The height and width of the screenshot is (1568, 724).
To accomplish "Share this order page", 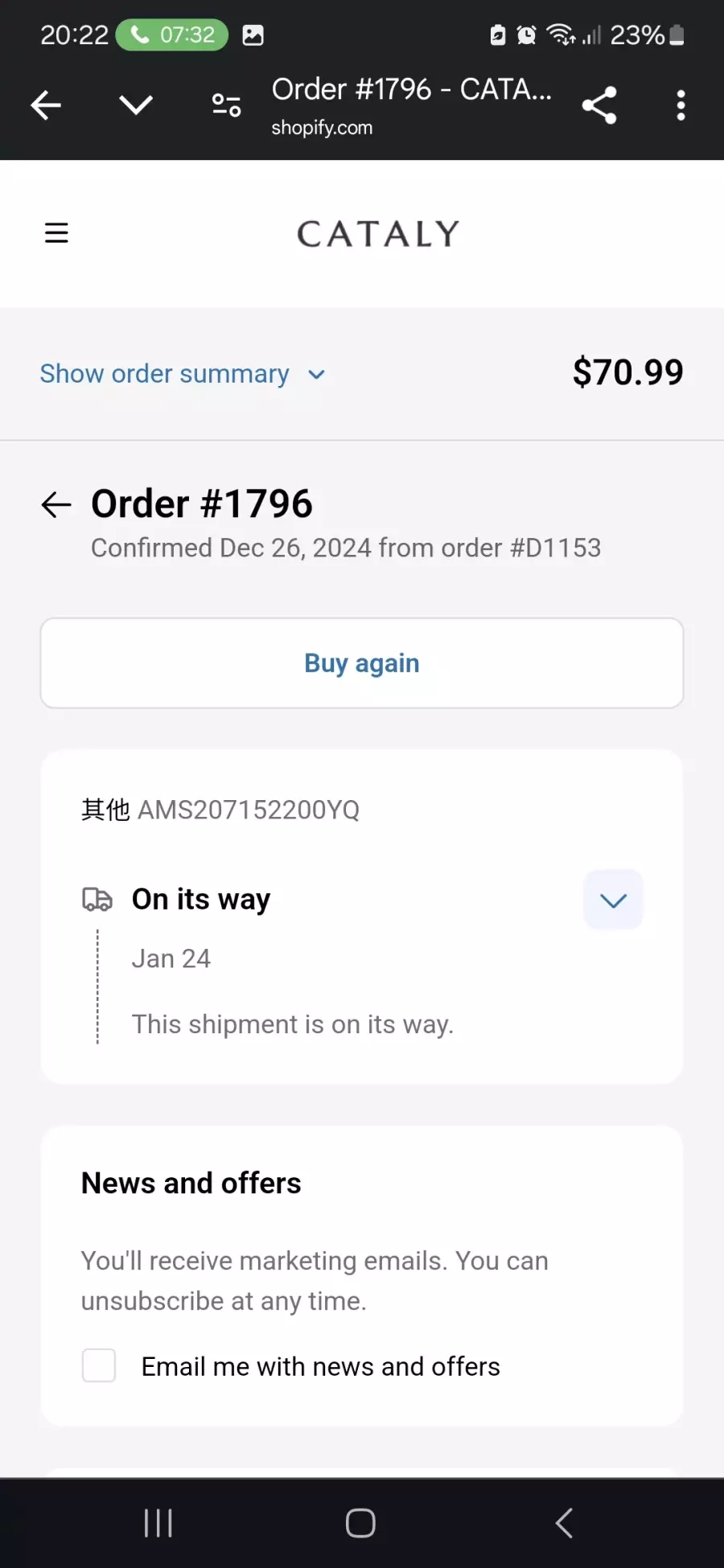I will click(599, 105).
